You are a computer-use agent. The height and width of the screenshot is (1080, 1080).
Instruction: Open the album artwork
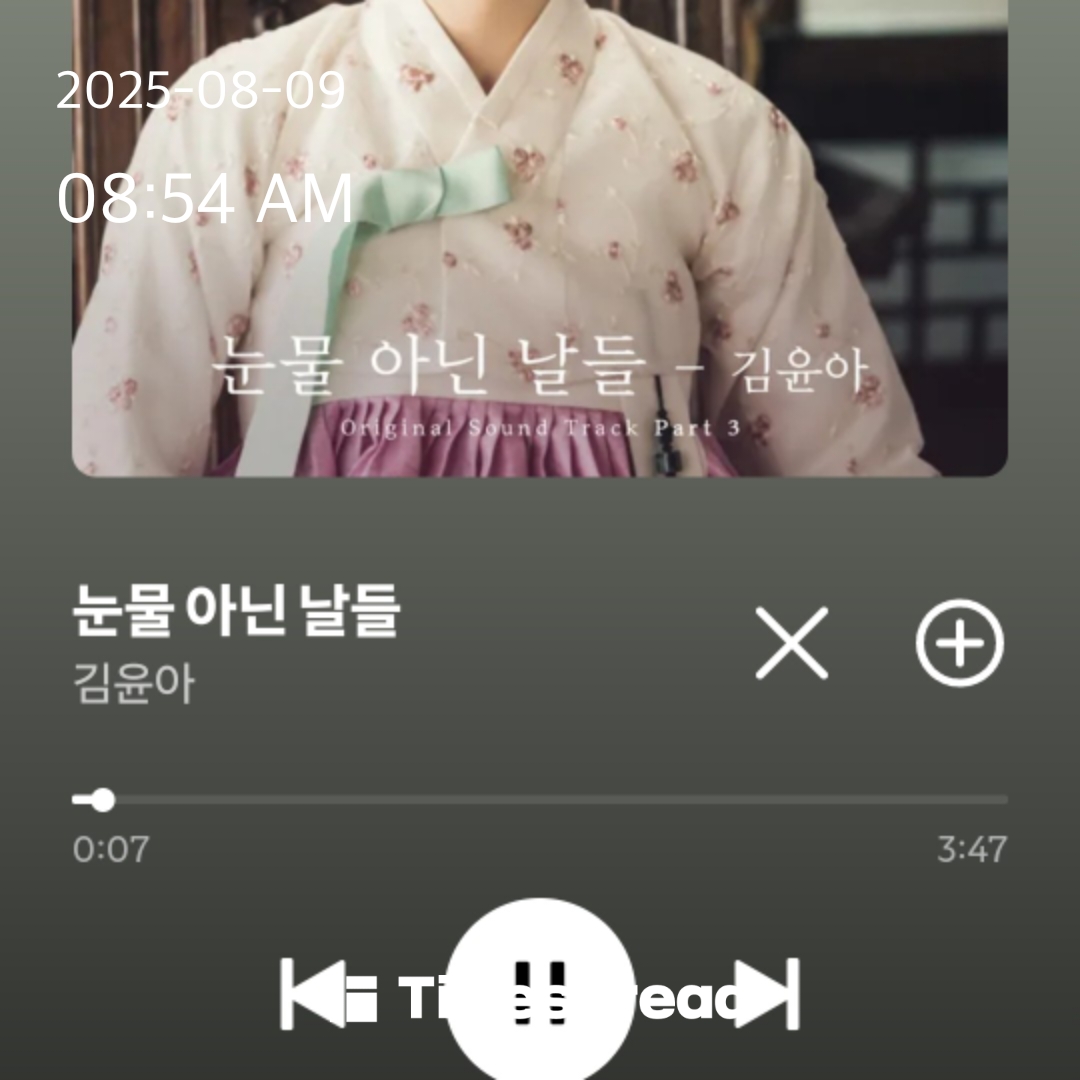[540, 238]
